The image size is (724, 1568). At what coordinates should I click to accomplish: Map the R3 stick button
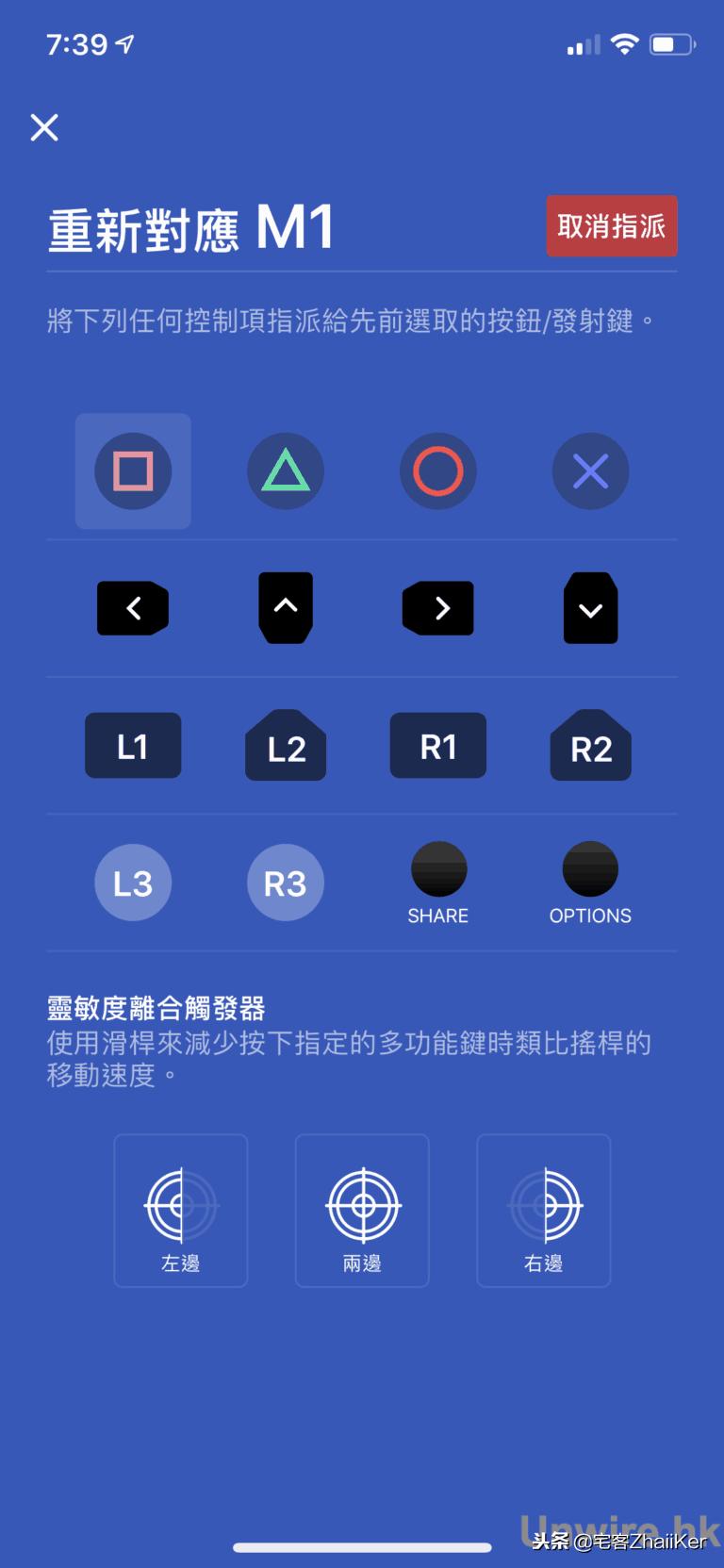pos(286,883)
